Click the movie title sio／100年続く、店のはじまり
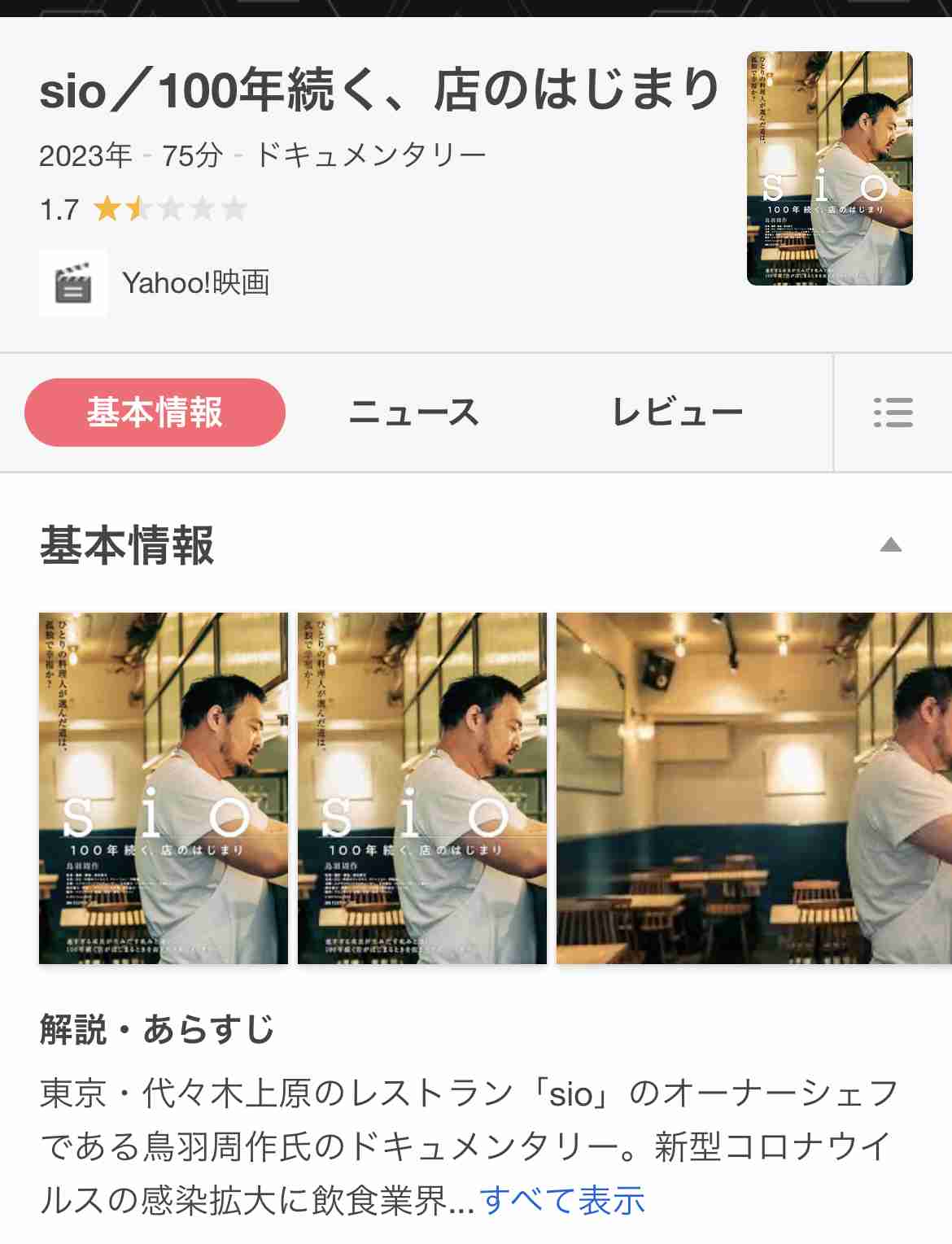Screen dimensions: 952x1244 click(x=382, y=91)
